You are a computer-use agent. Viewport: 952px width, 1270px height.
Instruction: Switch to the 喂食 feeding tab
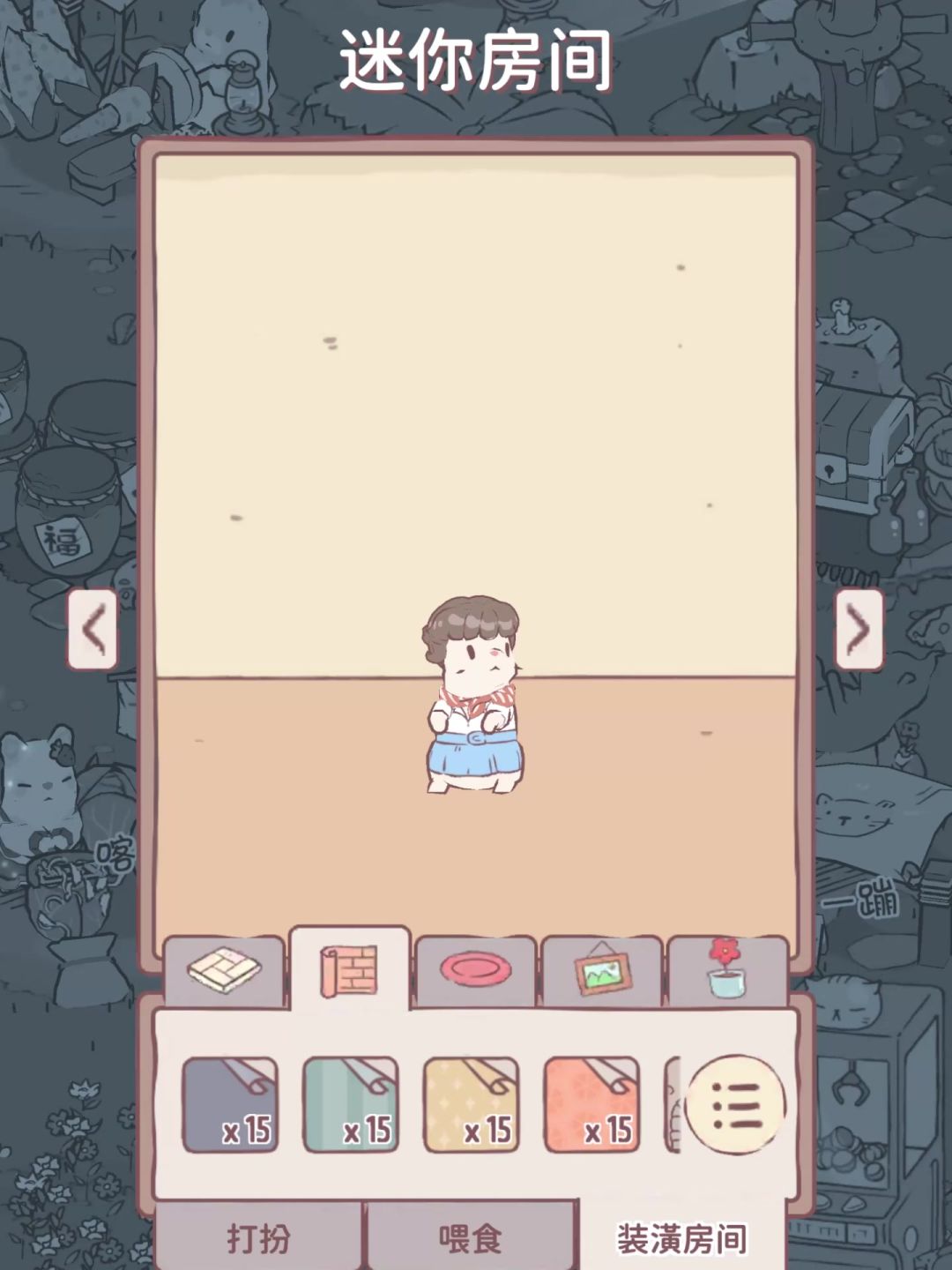click(x=471, y=1238)
